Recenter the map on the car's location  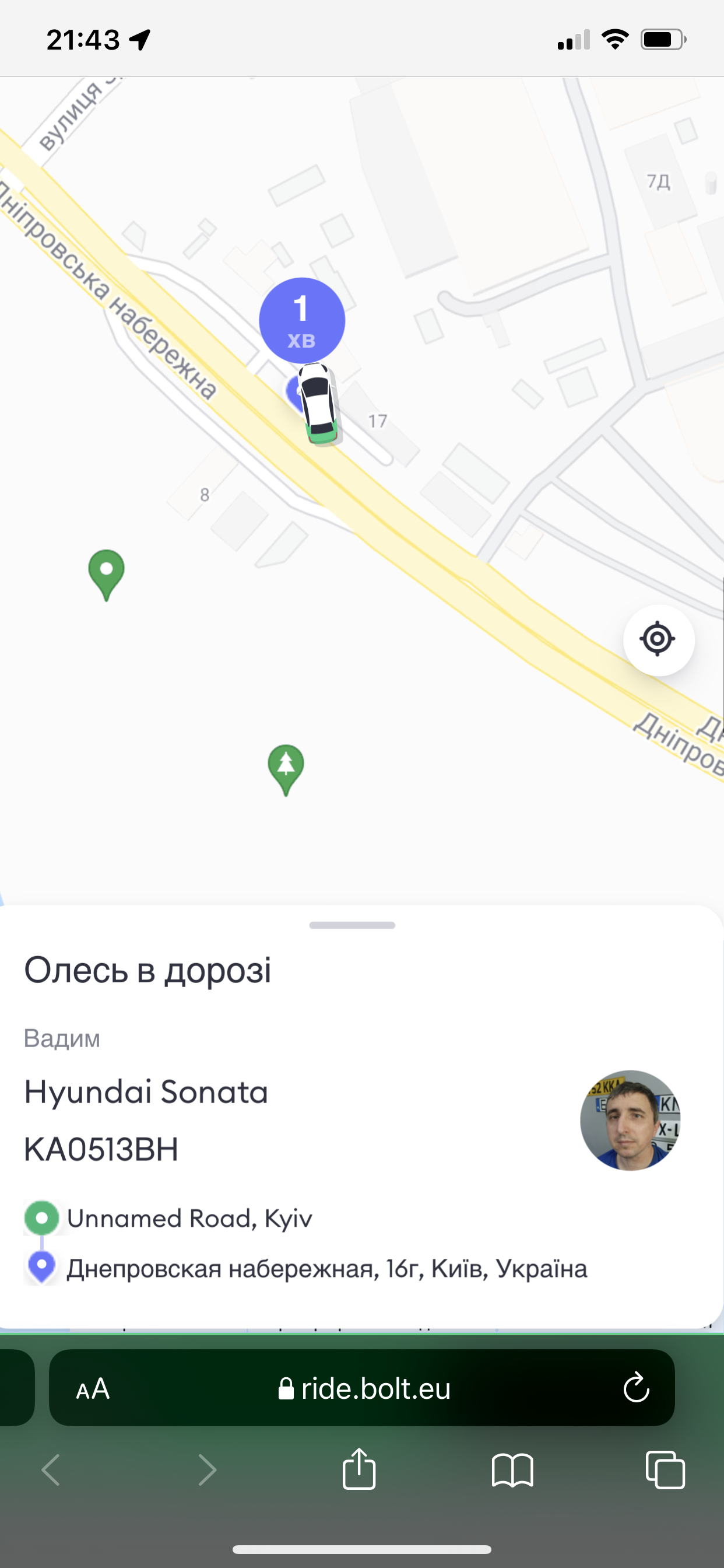click(x=658, y=639)
